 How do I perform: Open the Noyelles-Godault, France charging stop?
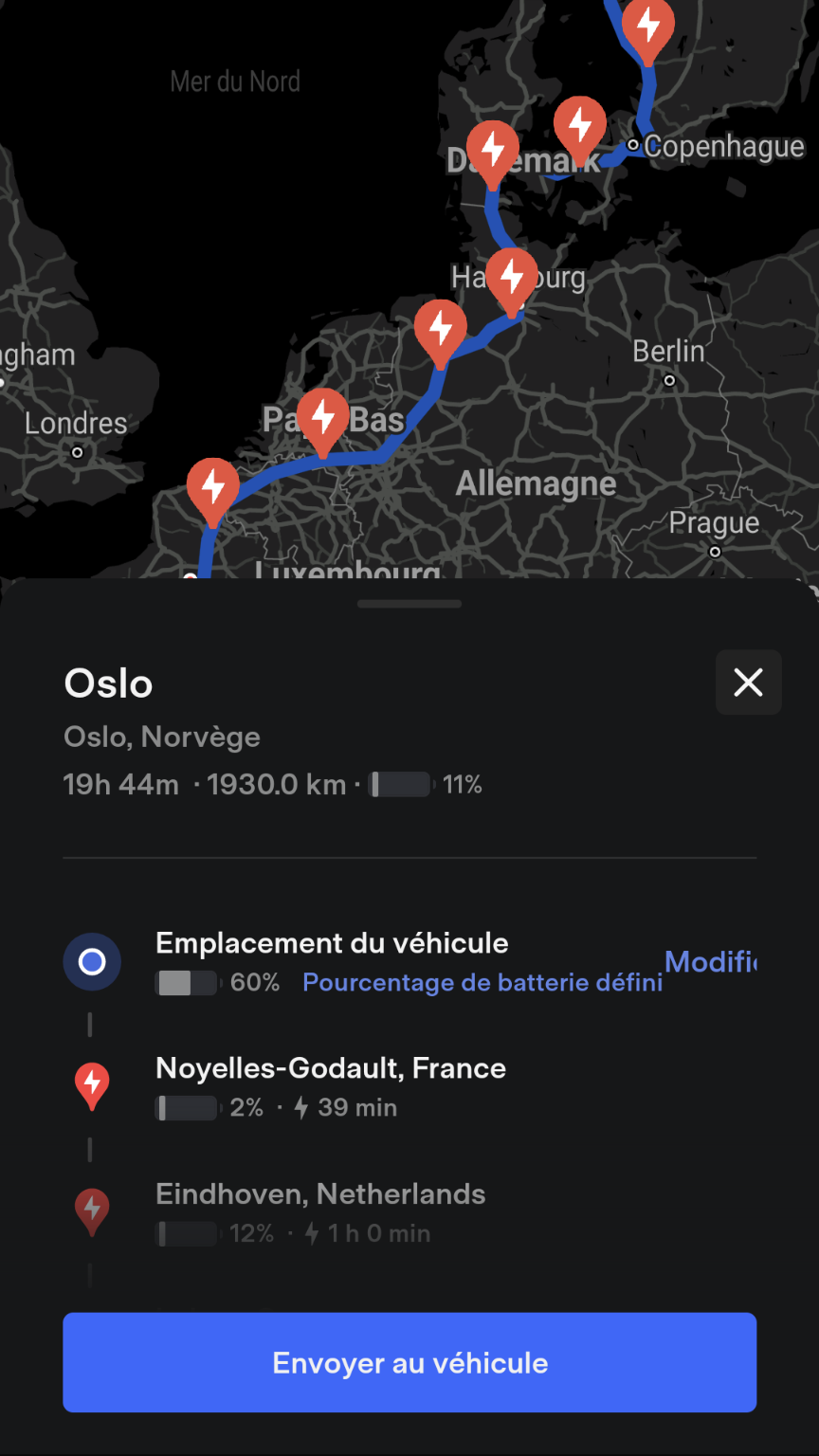[409, 1086]
